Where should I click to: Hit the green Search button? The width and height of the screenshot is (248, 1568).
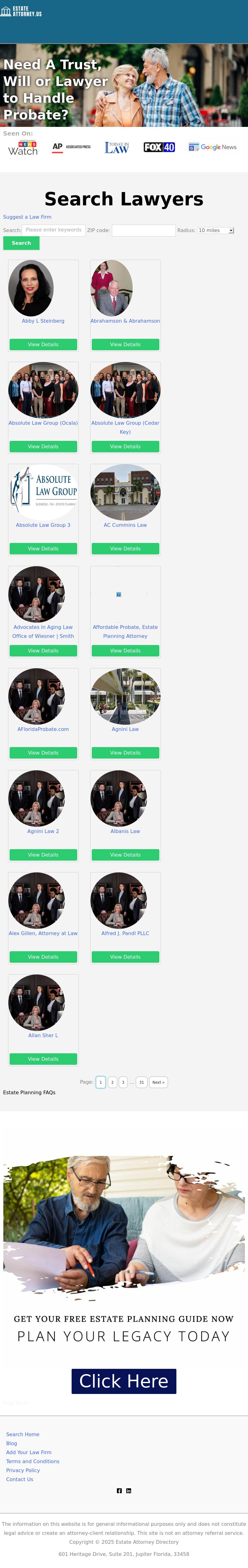[21, 243]
